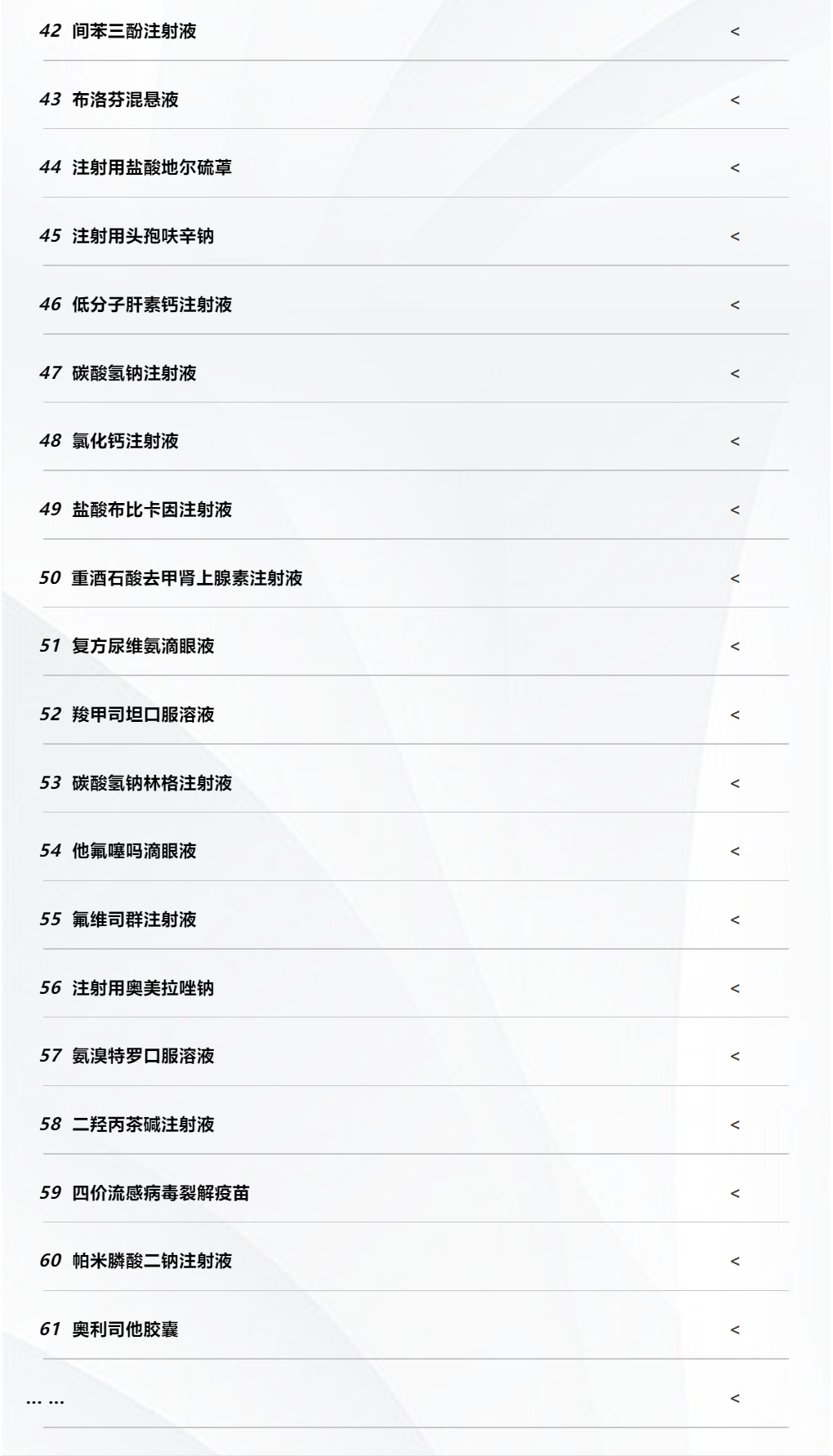The image size is (833, 1456).
Task: Expand item 42 间苯三酚注射液
Action: pos(734,32)
